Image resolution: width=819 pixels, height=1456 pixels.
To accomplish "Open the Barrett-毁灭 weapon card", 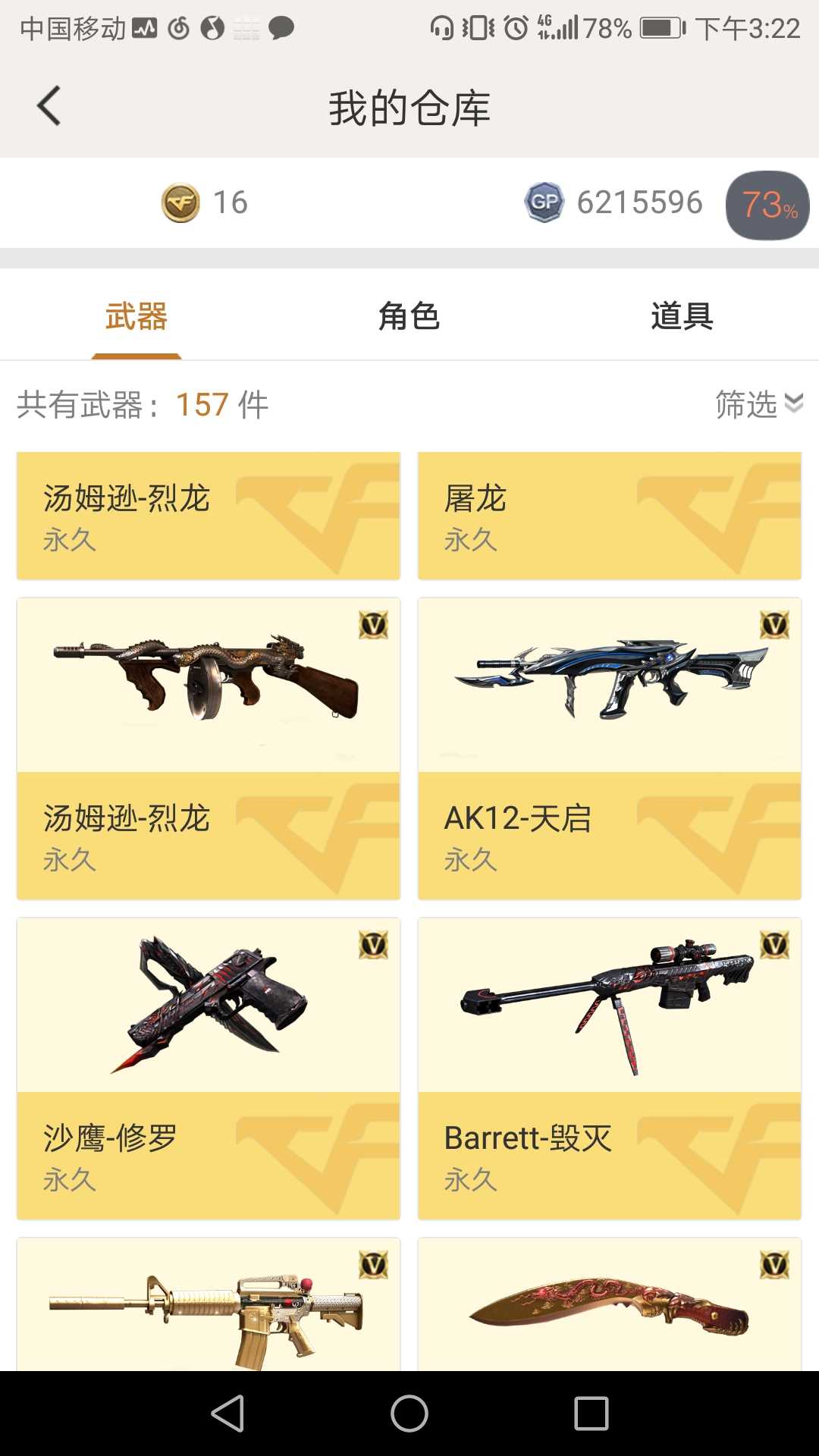I will [609, 1068].
